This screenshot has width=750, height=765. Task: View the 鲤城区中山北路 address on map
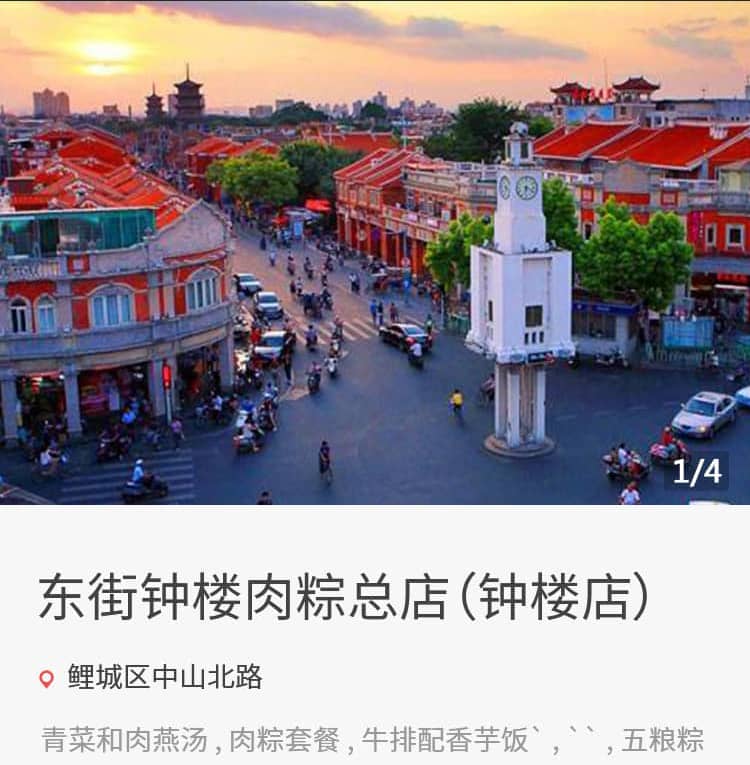point(165,678)
